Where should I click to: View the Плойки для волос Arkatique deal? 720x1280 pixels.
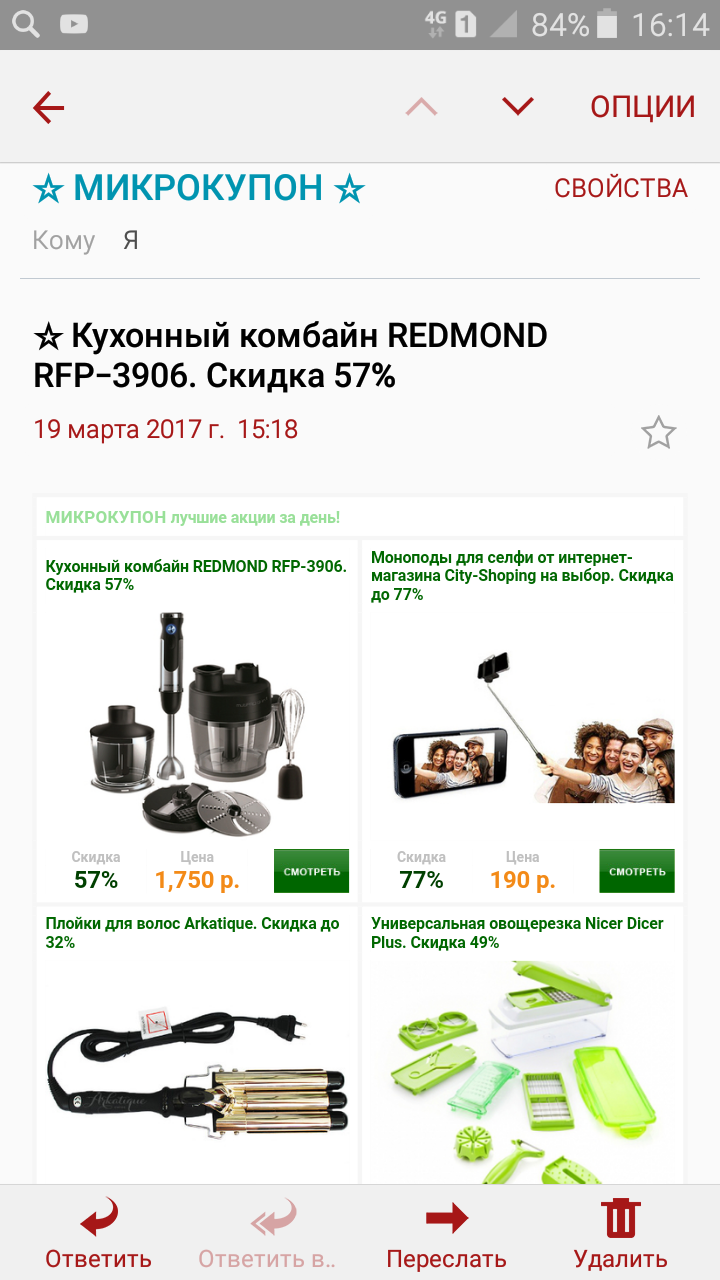pos(192,933)
